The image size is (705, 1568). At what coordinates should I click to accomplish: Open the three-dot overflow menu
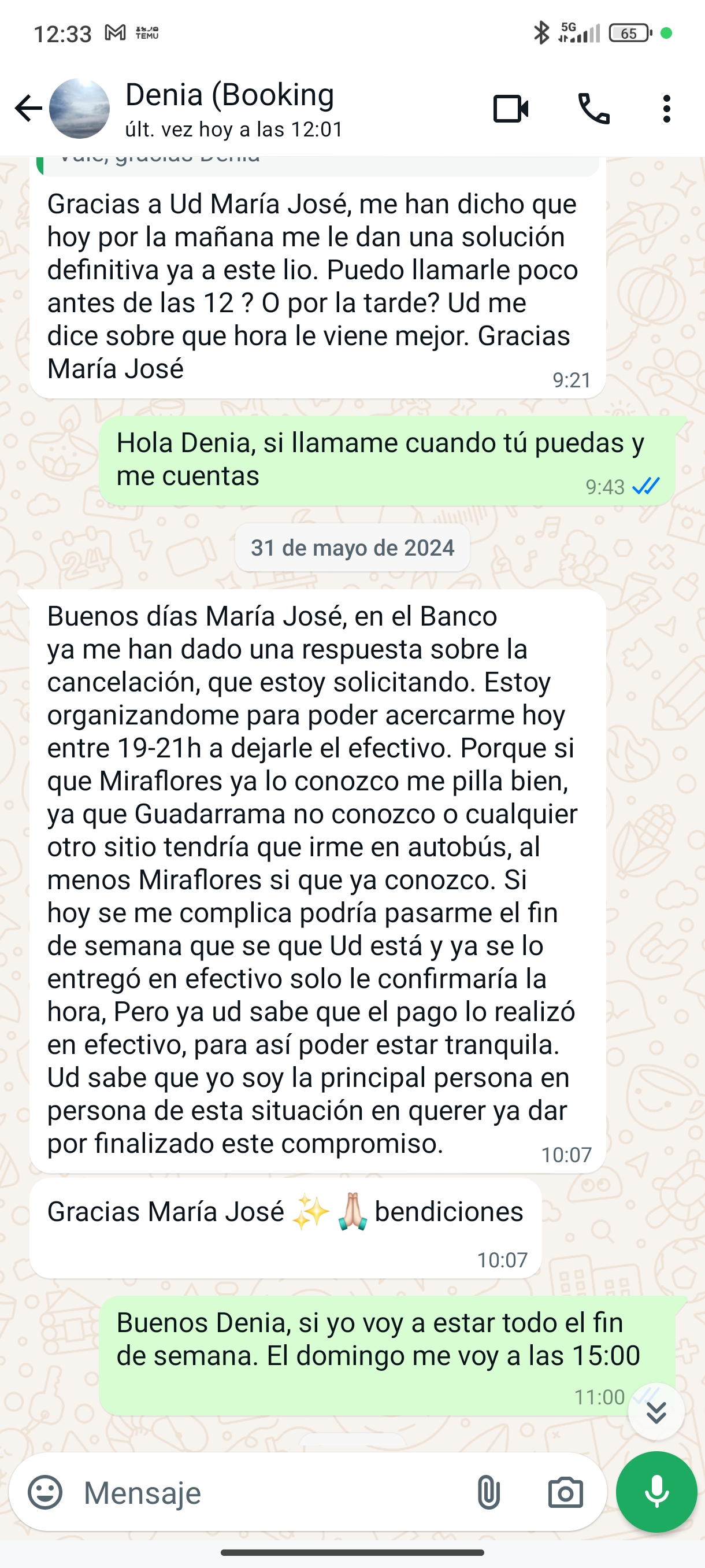coord(667,110)
